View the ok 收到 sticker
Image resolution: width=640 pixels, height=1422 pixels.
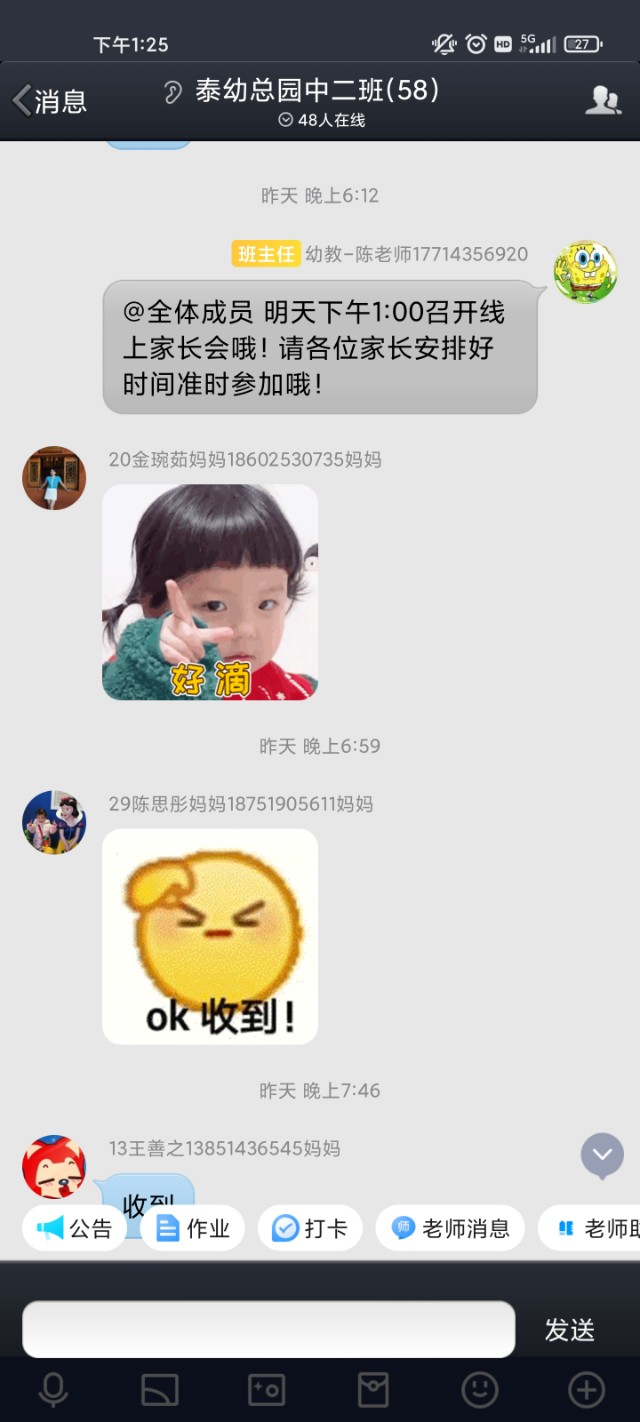click(x=210, y=936)
